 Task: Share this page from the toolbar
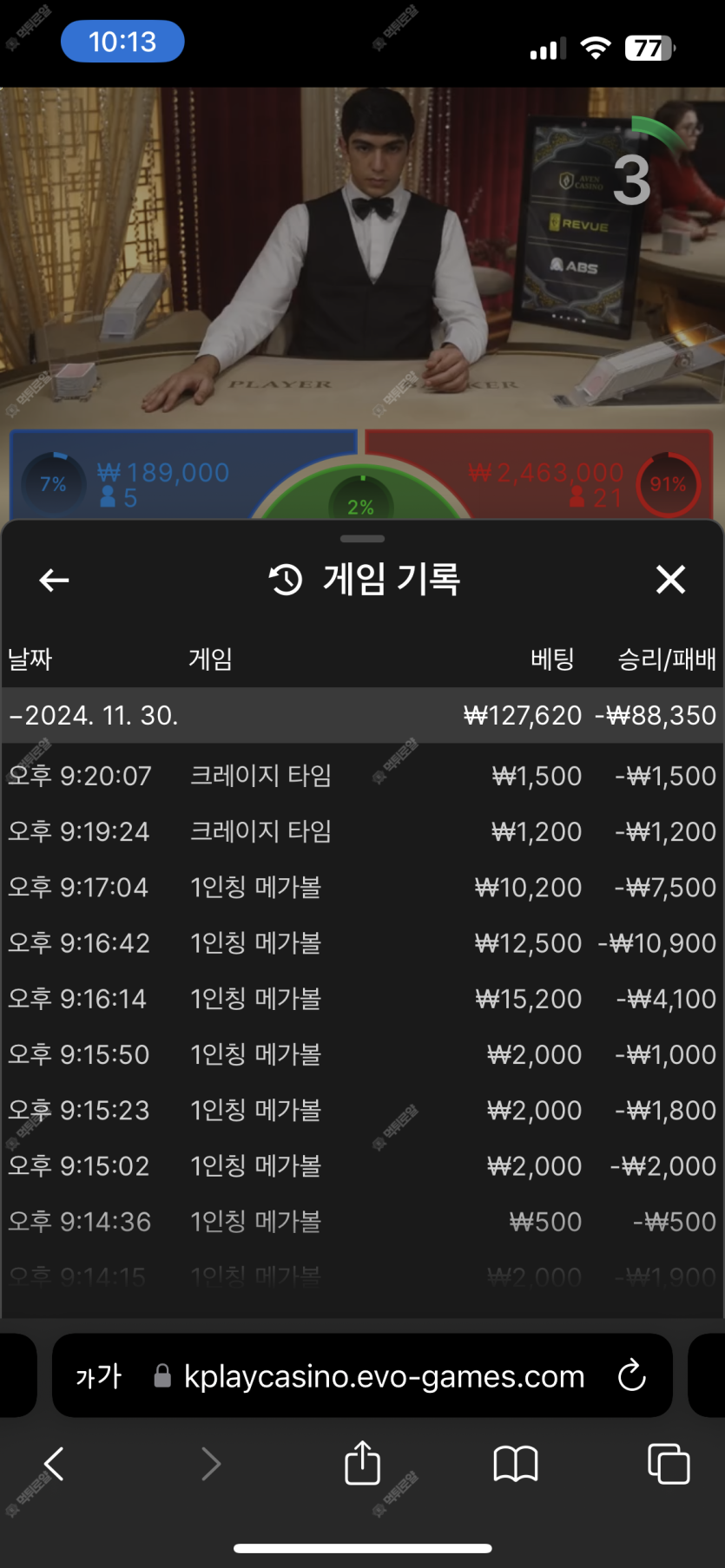point(362,1464)
